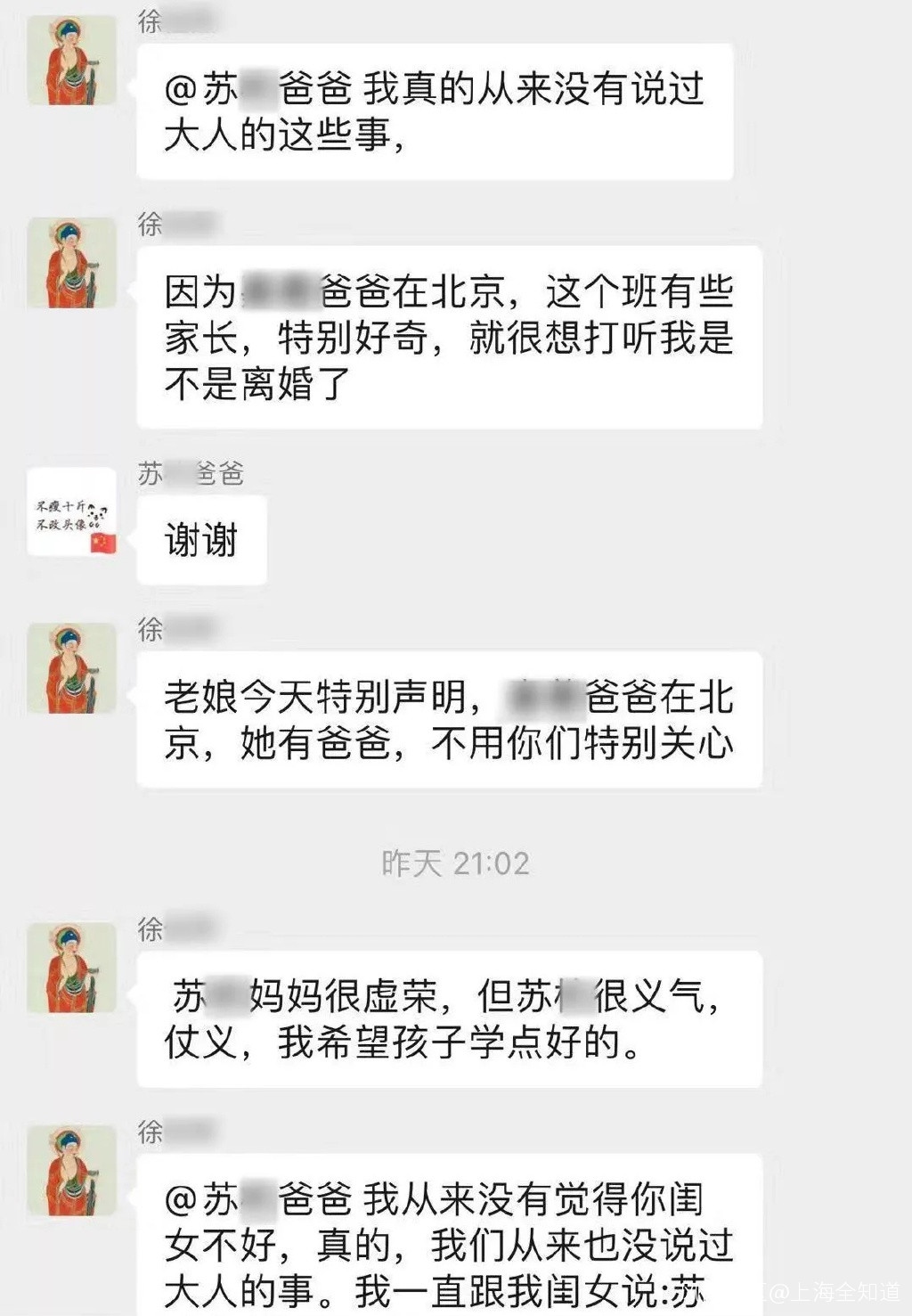View profile from avatar beside 不是离婚了 message
Image resolution: width=912 pixels, height=1316 pixels.
point(71,264)
